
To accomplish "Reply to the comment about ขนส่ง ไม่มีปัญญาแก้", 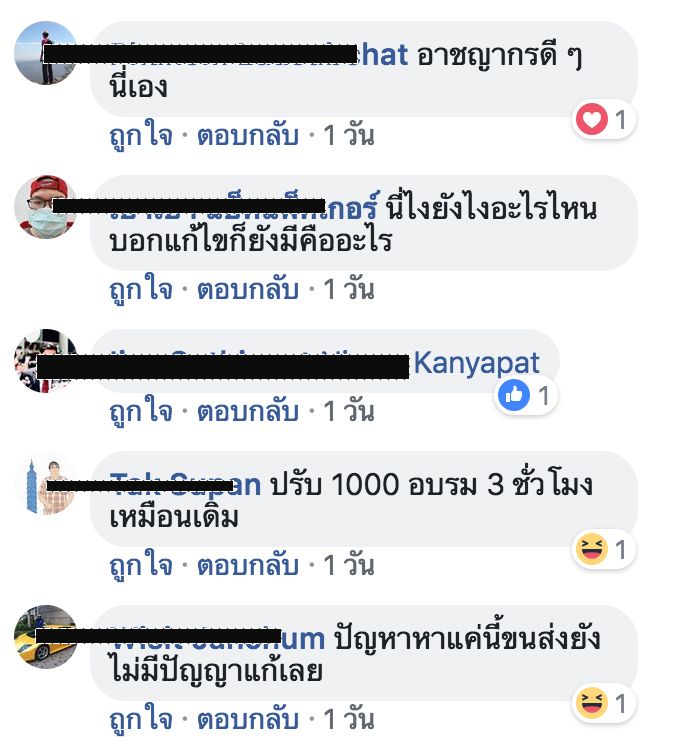I will 248,718.
